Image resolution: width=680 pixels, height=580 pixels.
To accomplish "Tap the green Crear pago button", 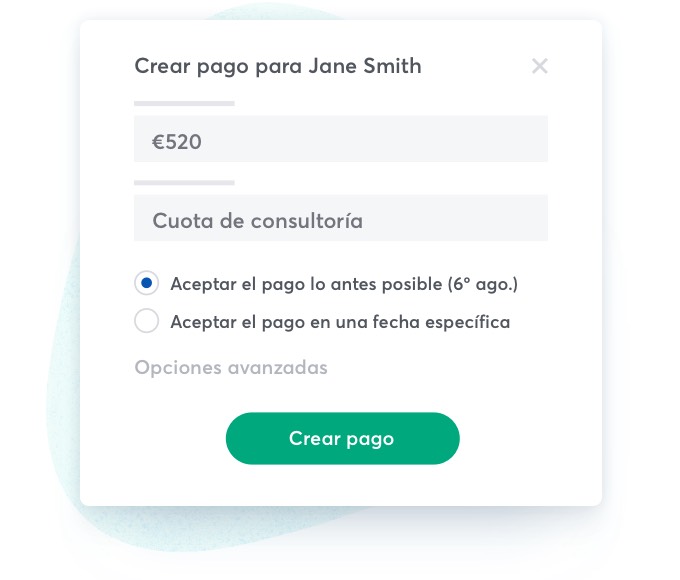I will 342,439.
